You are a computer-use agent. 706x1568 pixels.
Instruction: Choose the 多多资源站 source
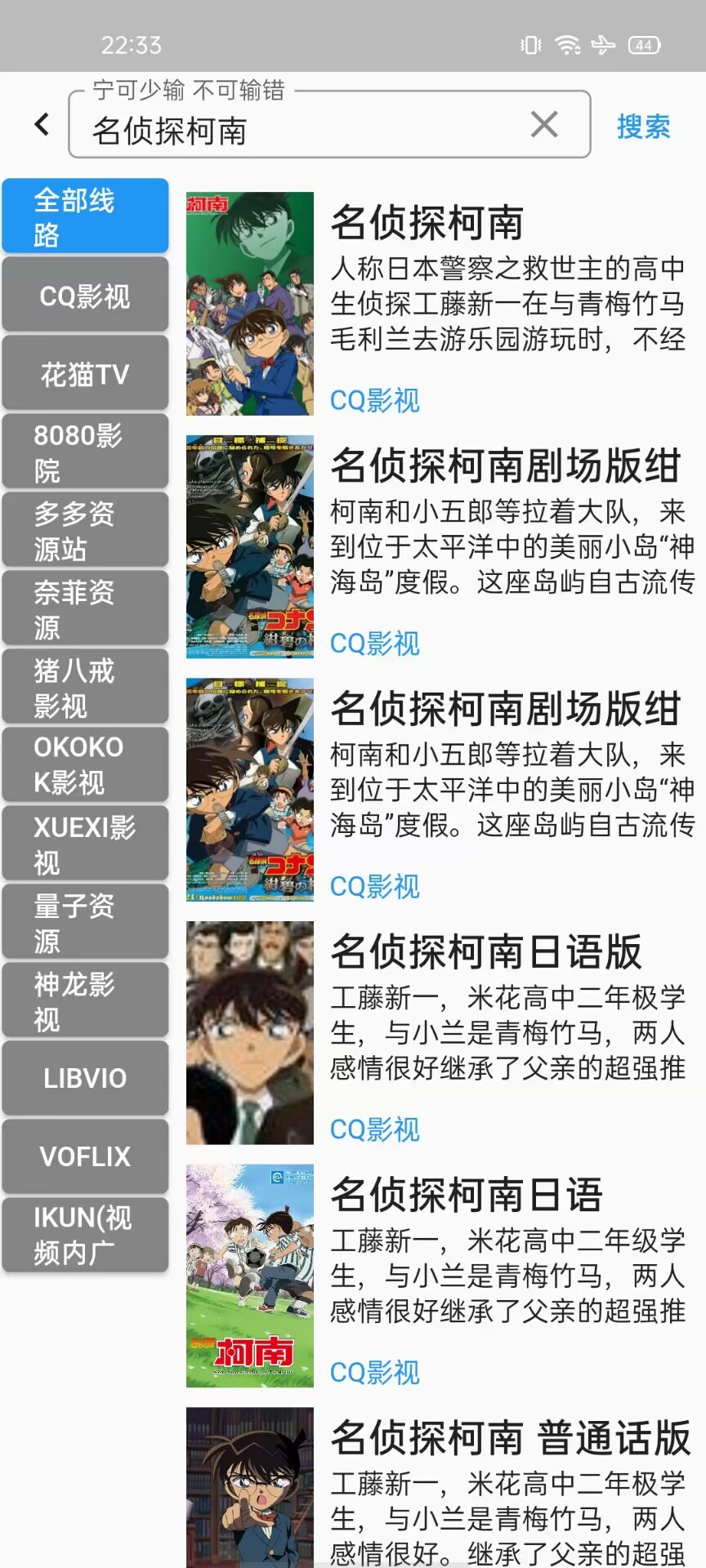pyautogui.click(x=85, y=531)
